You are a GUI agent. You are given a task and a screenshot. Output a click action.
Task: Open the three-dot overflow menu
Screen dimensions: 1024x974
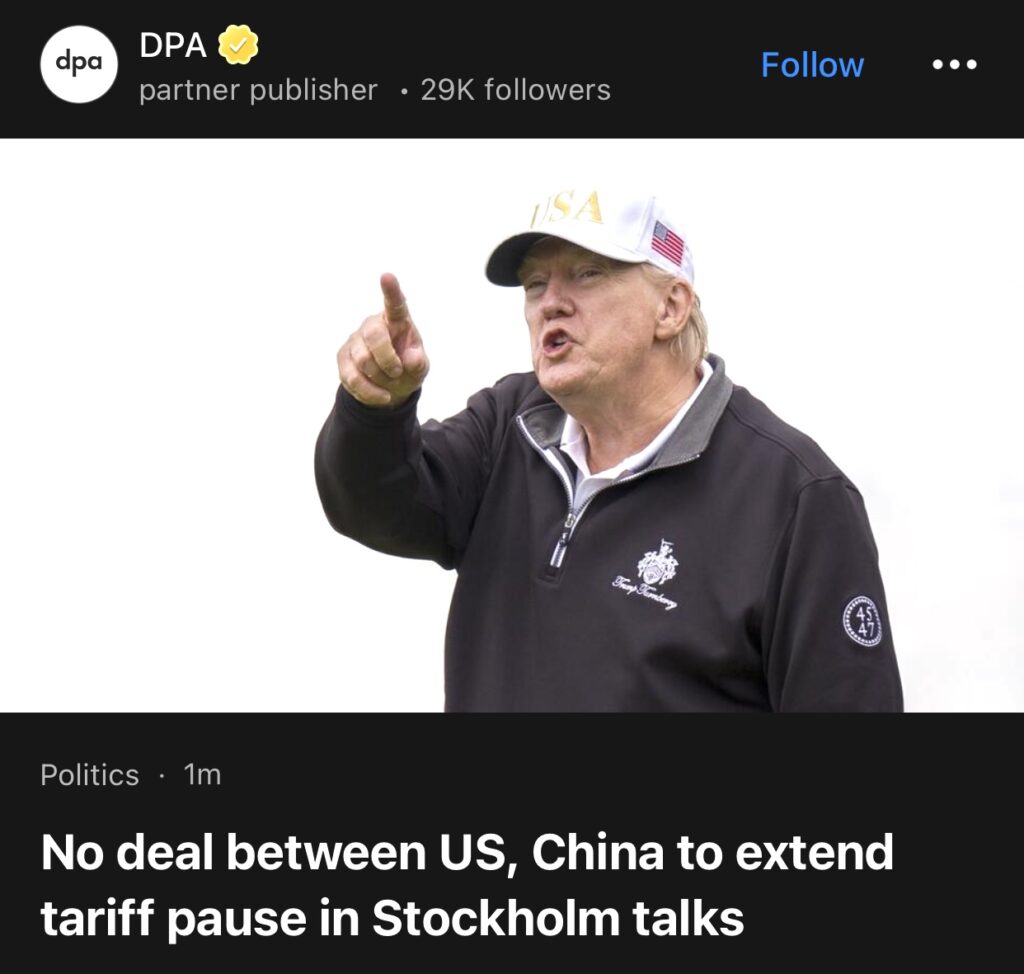(x=954, y=65)
